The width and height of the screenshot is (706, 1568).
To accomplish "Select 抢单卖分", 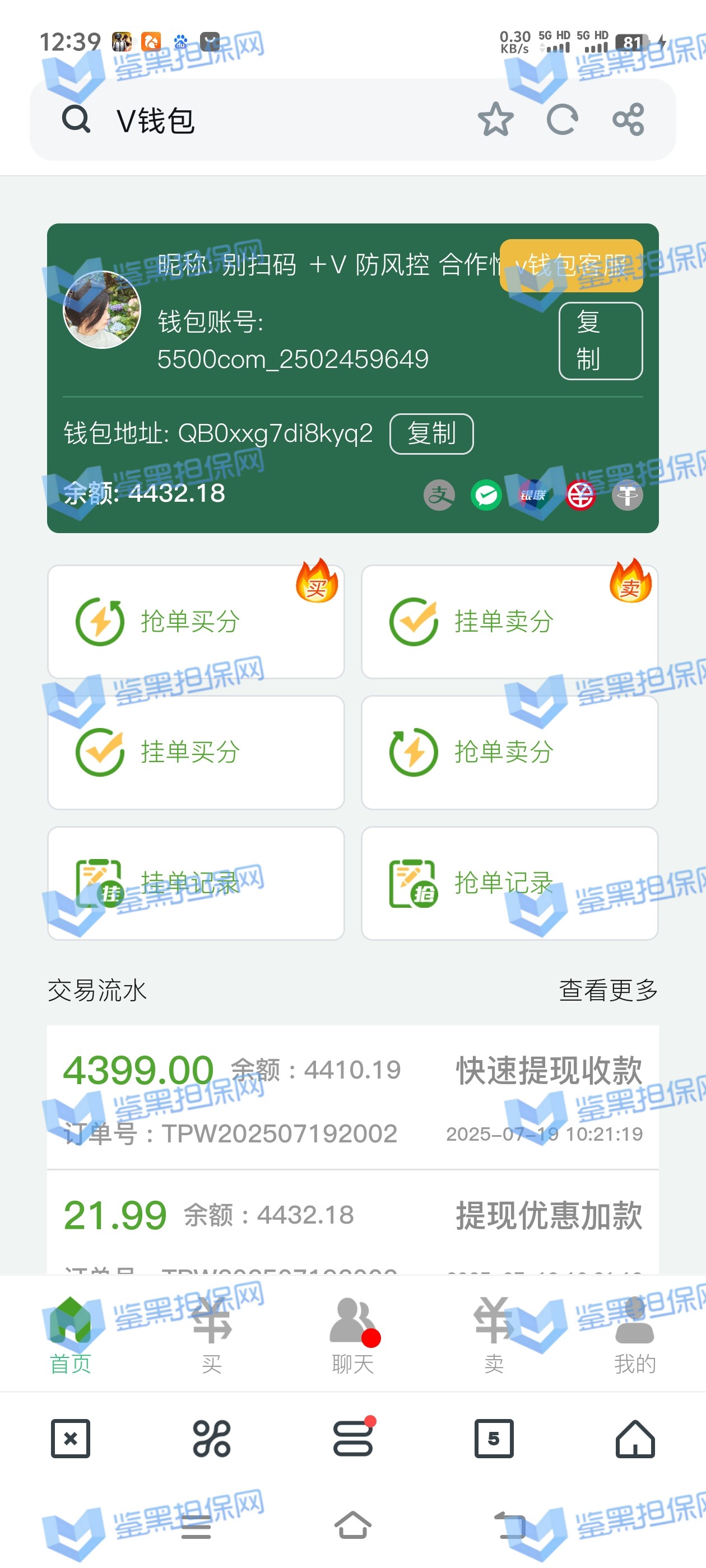I will (x=509, y=752).
